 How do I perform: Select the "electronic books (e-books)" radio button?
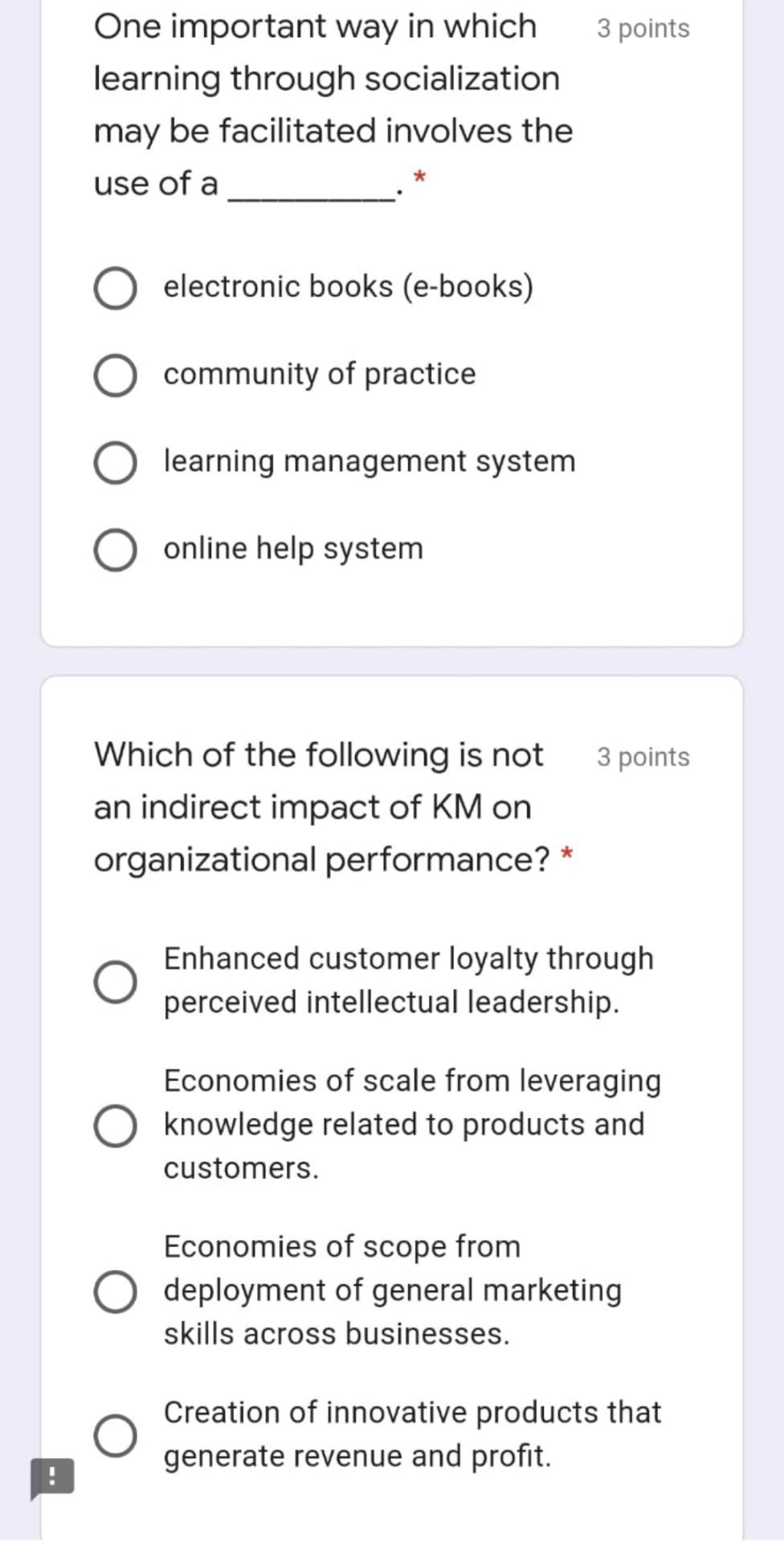coord(115,288)
